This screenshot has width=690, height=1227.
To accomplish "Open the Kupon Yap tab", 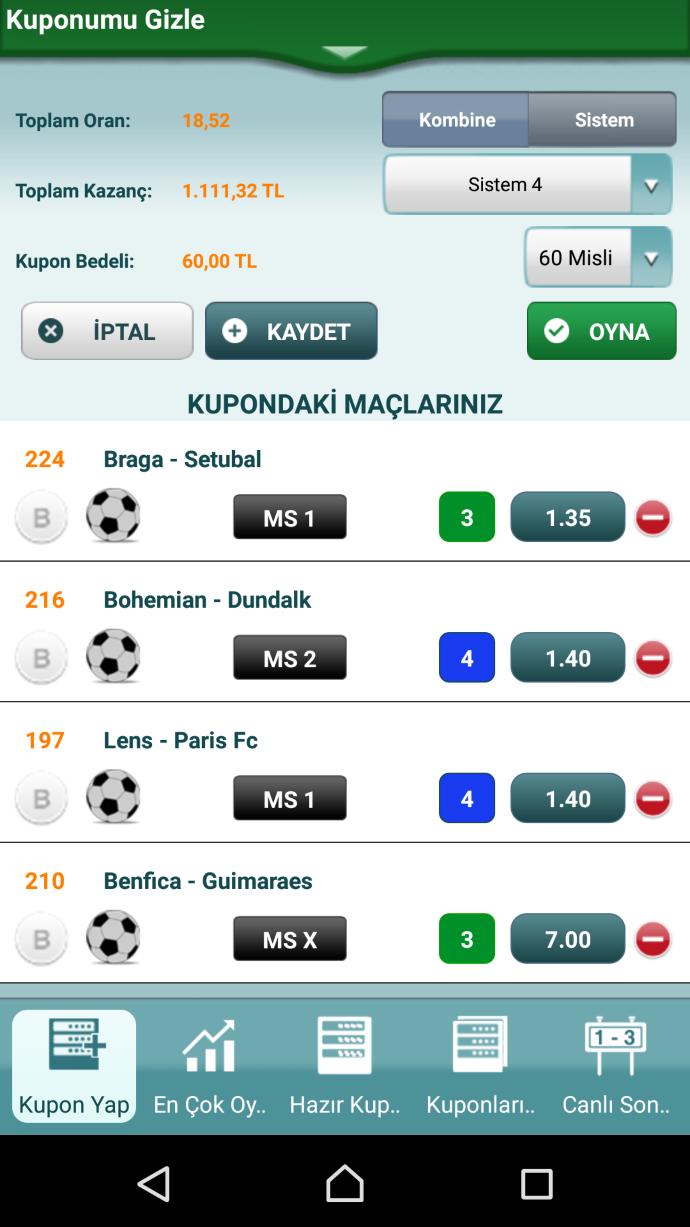I will point(74,1066).
